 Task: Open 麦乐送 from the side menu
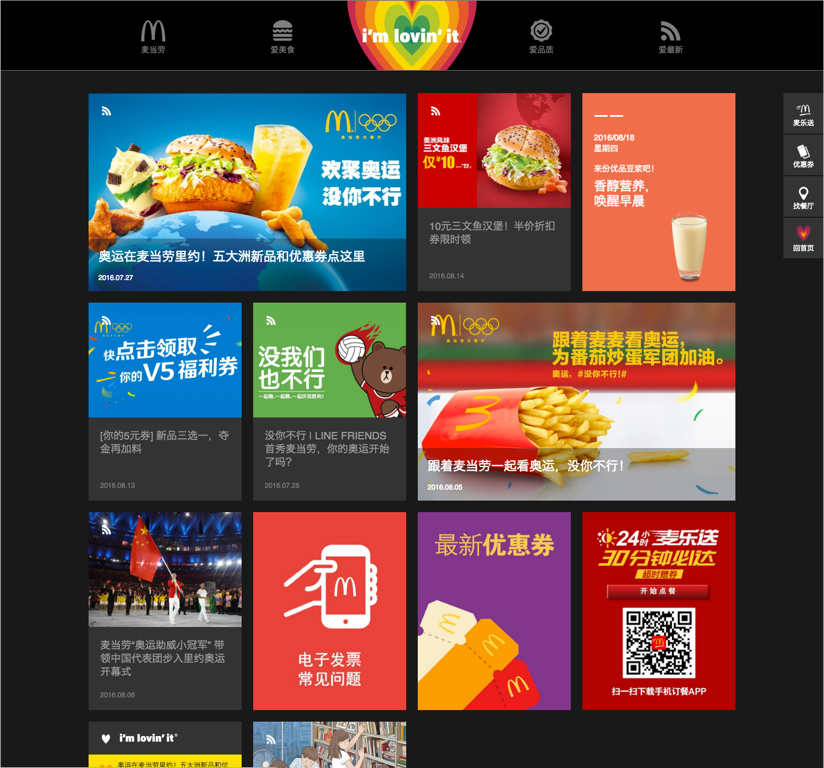pos(803,114)
